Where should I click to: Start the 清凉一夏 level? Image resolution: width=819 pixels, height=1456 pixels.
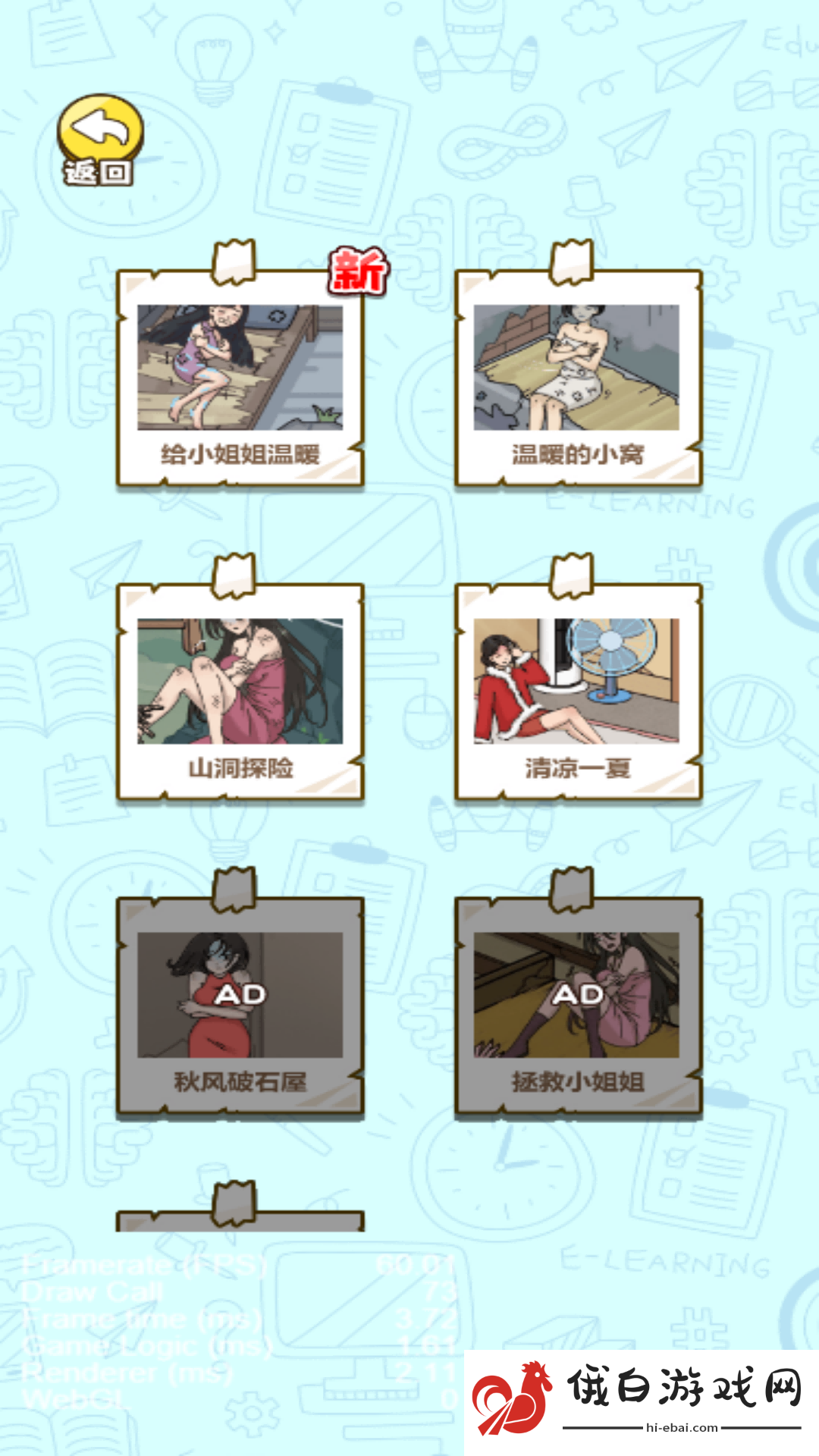578,691
